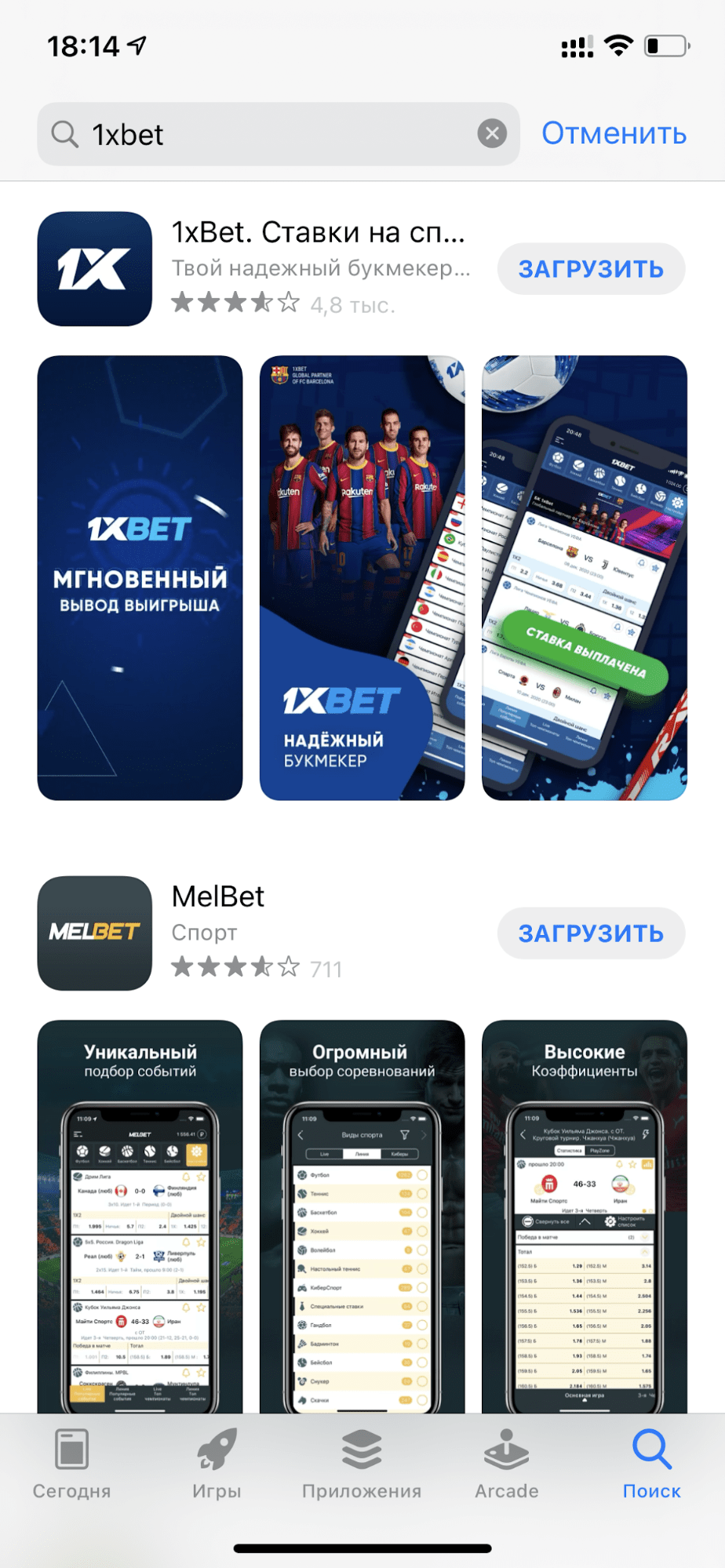View 1xBet screenshot Надёжный букмекер
Screen dimensions: 725x1568
point(362,578)
